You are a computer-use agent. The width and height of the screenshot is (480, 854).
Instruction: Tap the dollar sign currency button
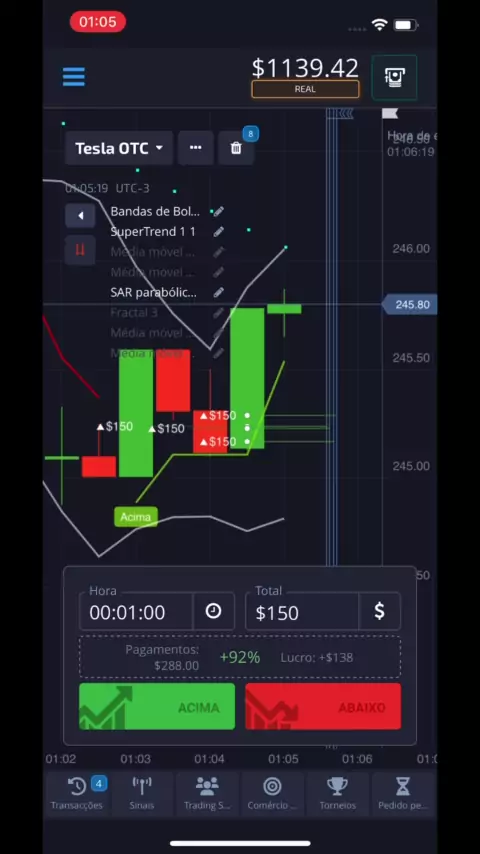click(x=380, y=612)
